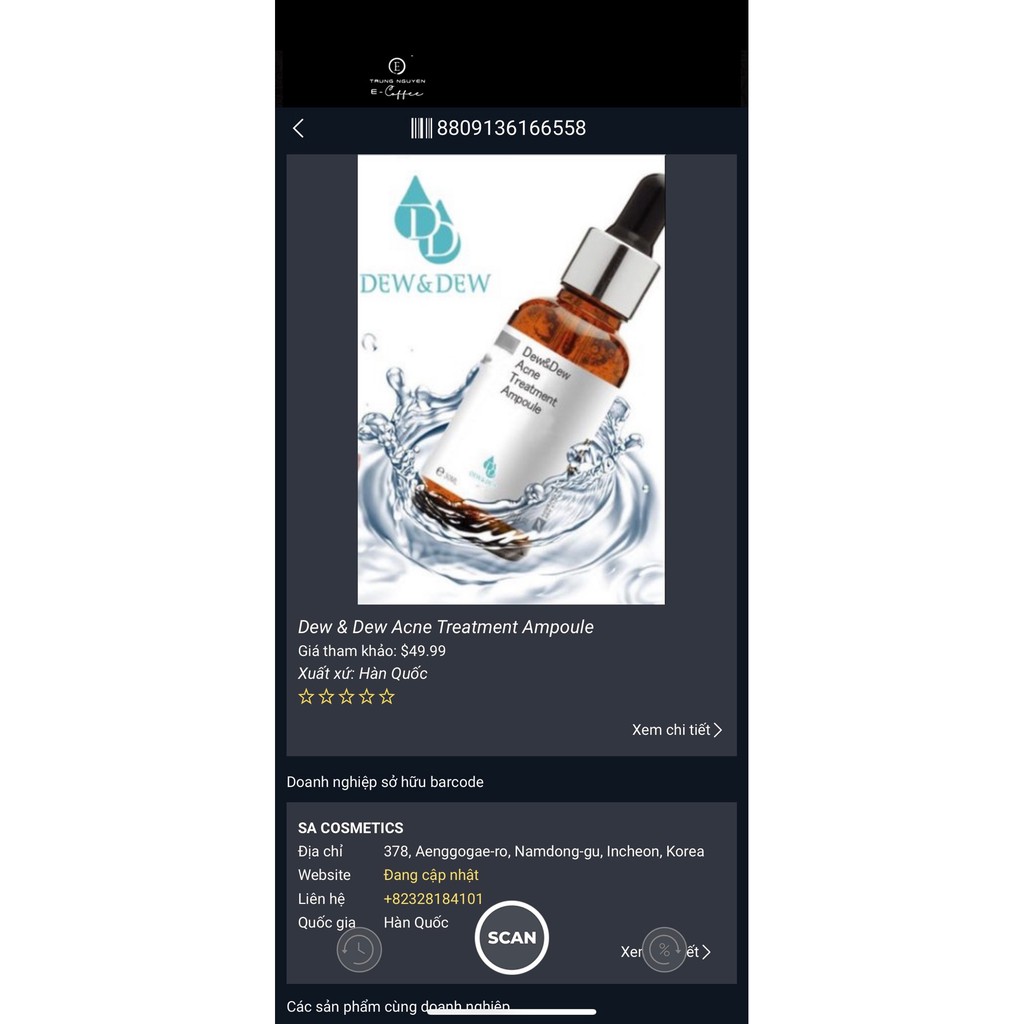The height and width of the screenshot is (1024, 1024).
Task: Go back using the top-left arrow
Action: pyautogui.click(x=298, y=128)
